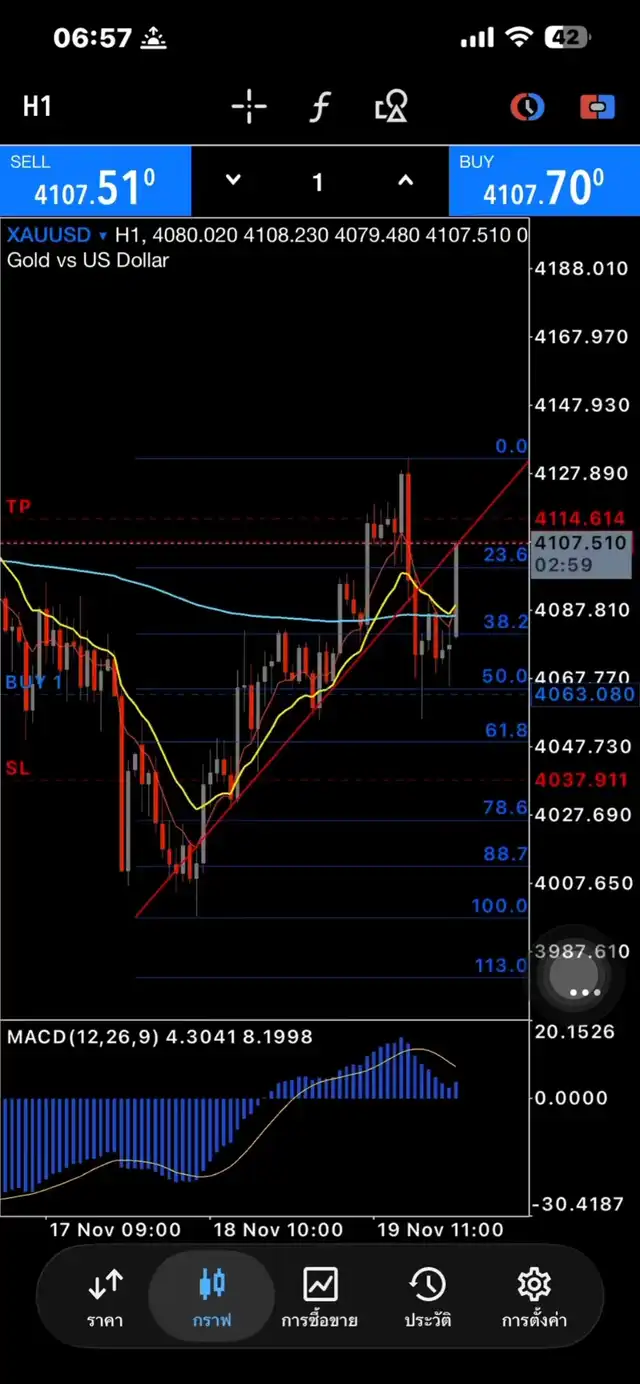
Task: Open the การซื้อขาย trade tab
Action: (320, 1297)
